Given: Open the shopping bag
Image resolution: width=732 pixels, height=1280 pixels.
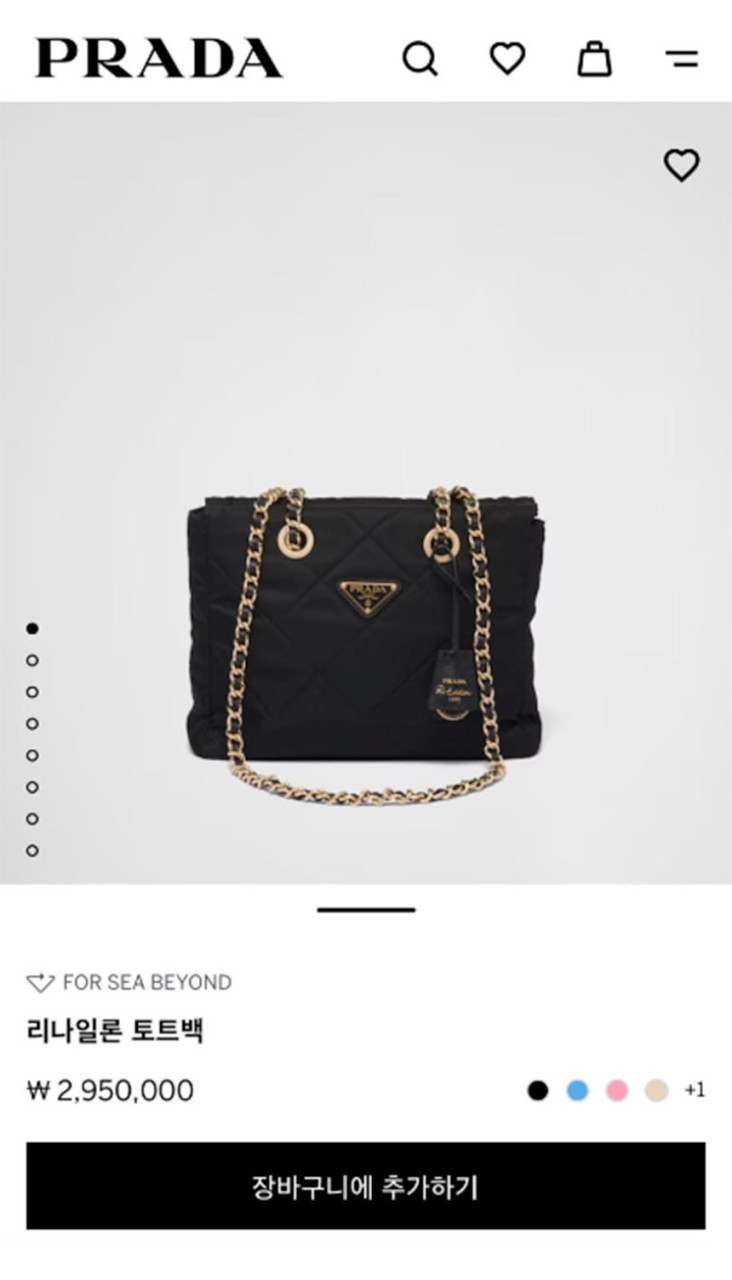Looking at the screenshot, I should coord(594,59).
